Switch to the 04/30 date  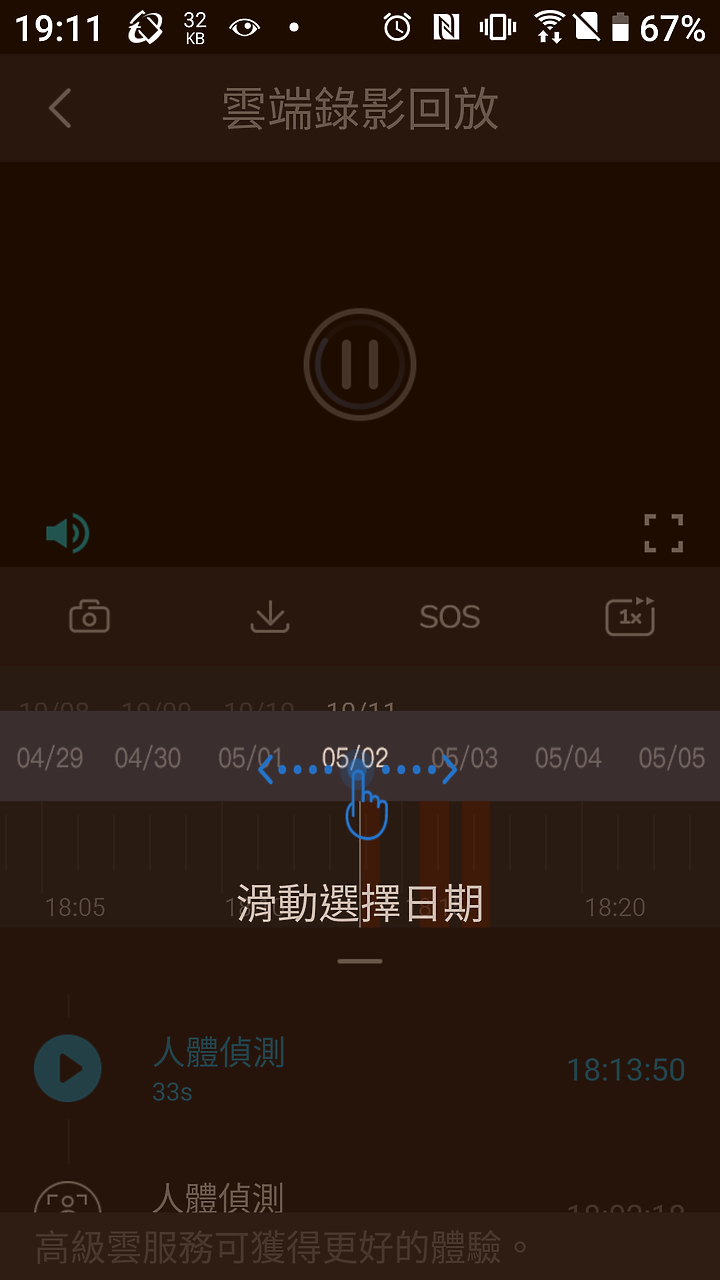click(148, 757)
